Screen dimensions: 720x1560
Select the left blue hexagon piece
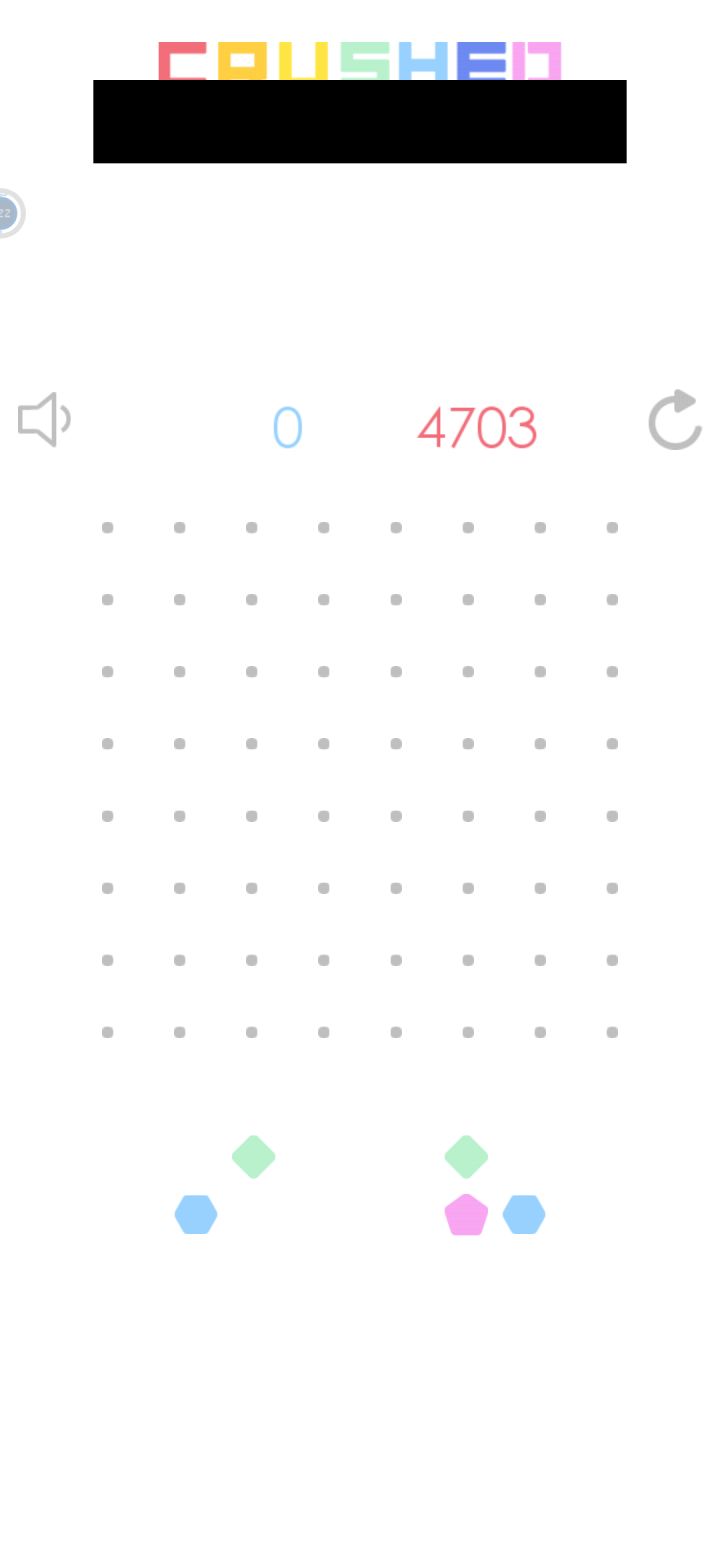(x=196, y=1214)
